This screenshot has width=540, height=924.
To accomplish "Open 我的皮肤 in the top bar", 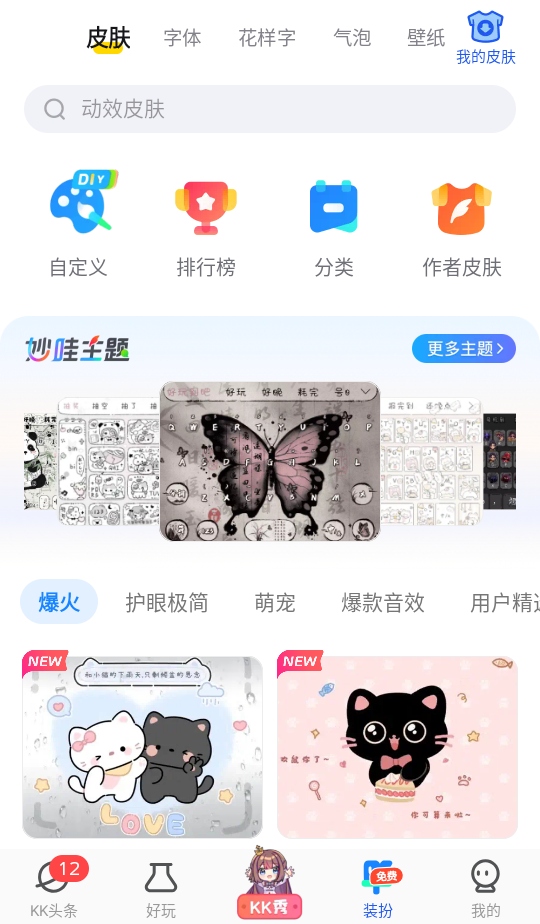I will tap(486, 38).
